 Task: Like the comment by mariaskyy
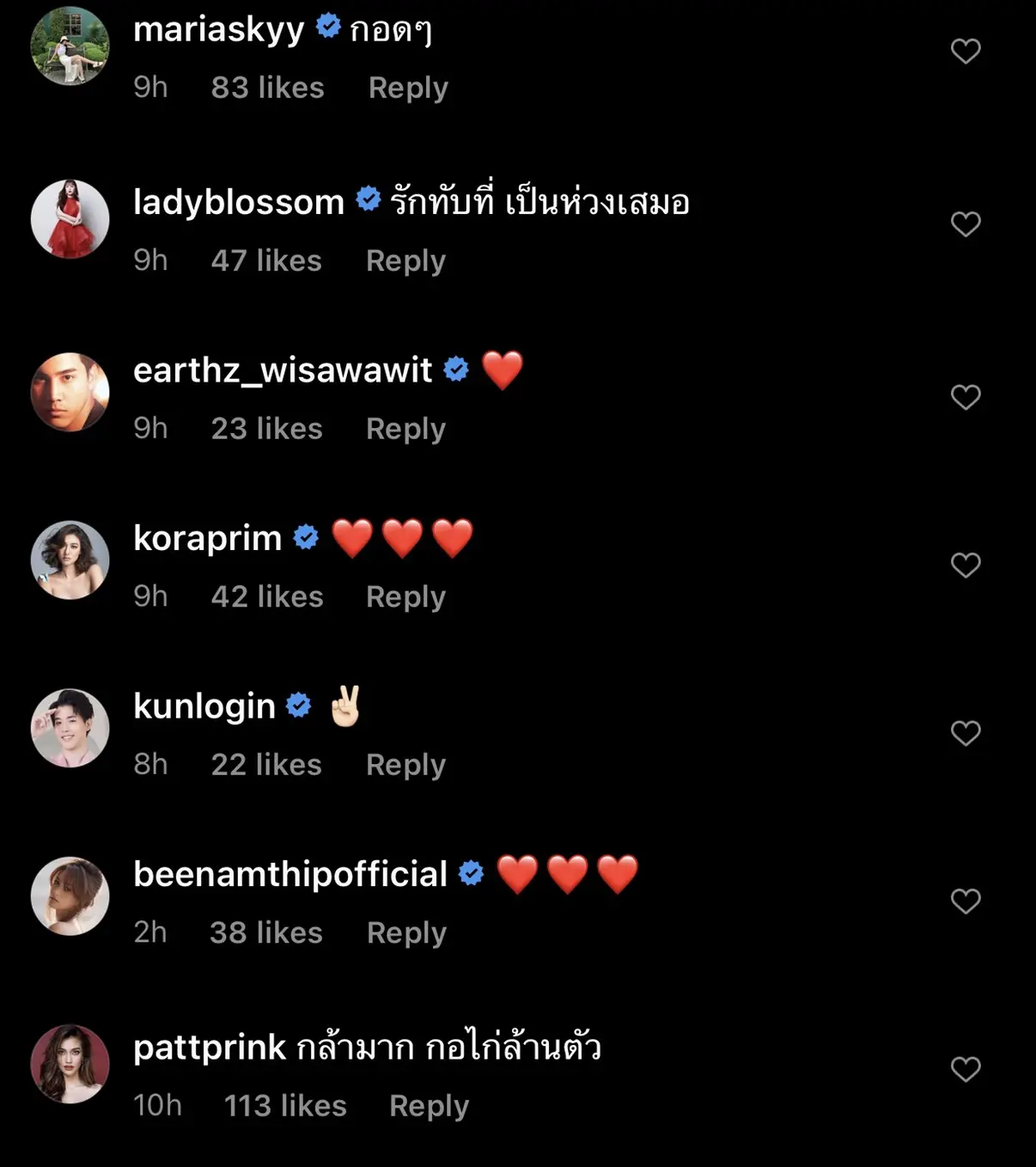(x=966, y=52)
